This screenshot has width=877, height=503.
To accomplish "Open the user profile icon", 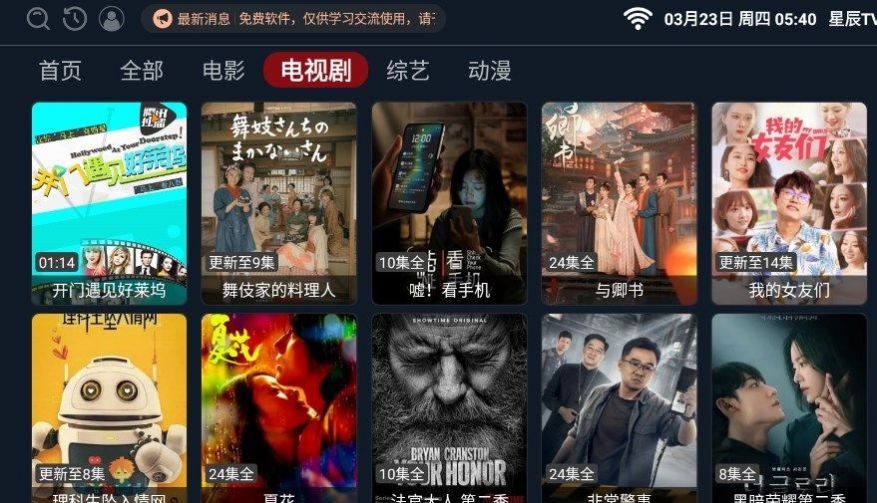I will coord(112,19).
